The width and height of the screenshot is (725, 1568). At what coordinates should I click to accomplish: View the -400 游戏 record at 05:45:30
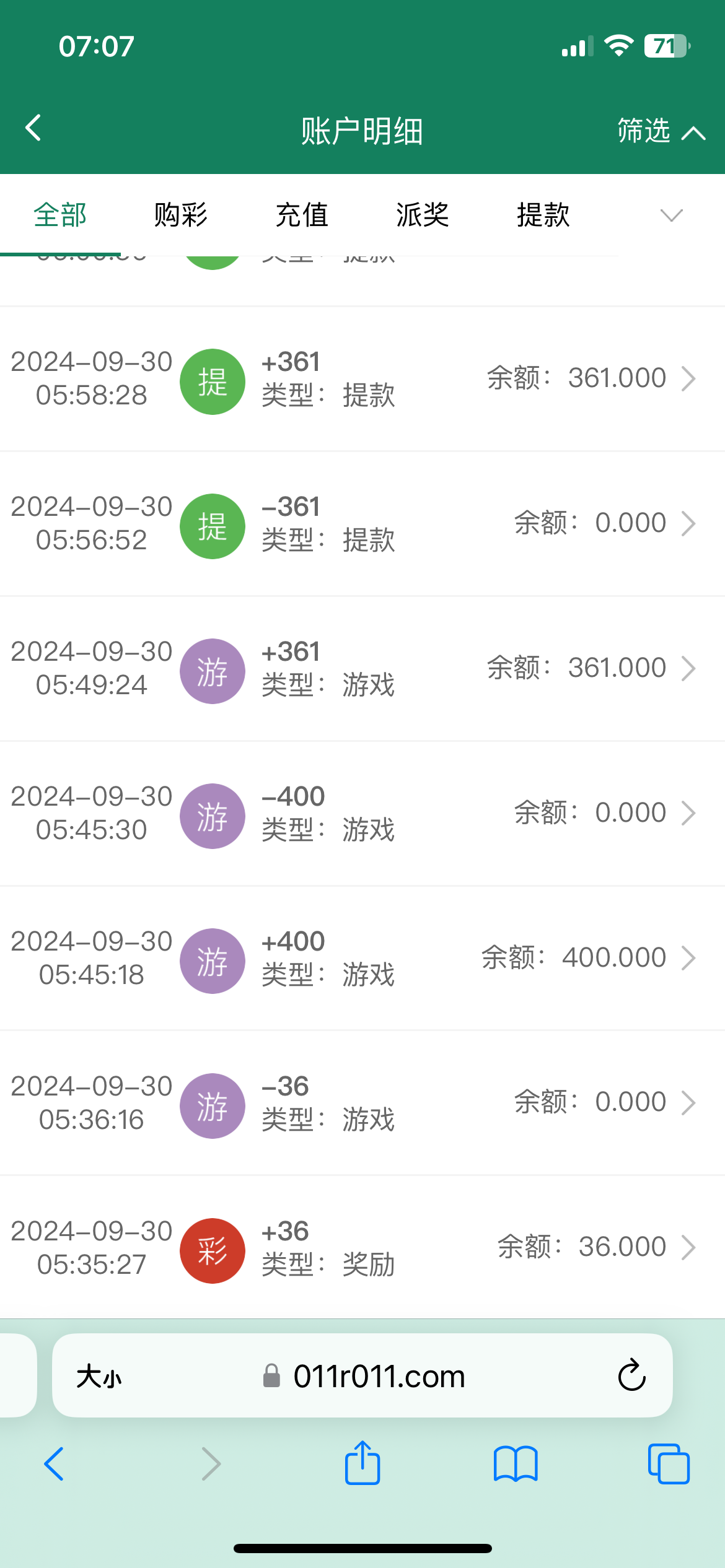(362, 814)
